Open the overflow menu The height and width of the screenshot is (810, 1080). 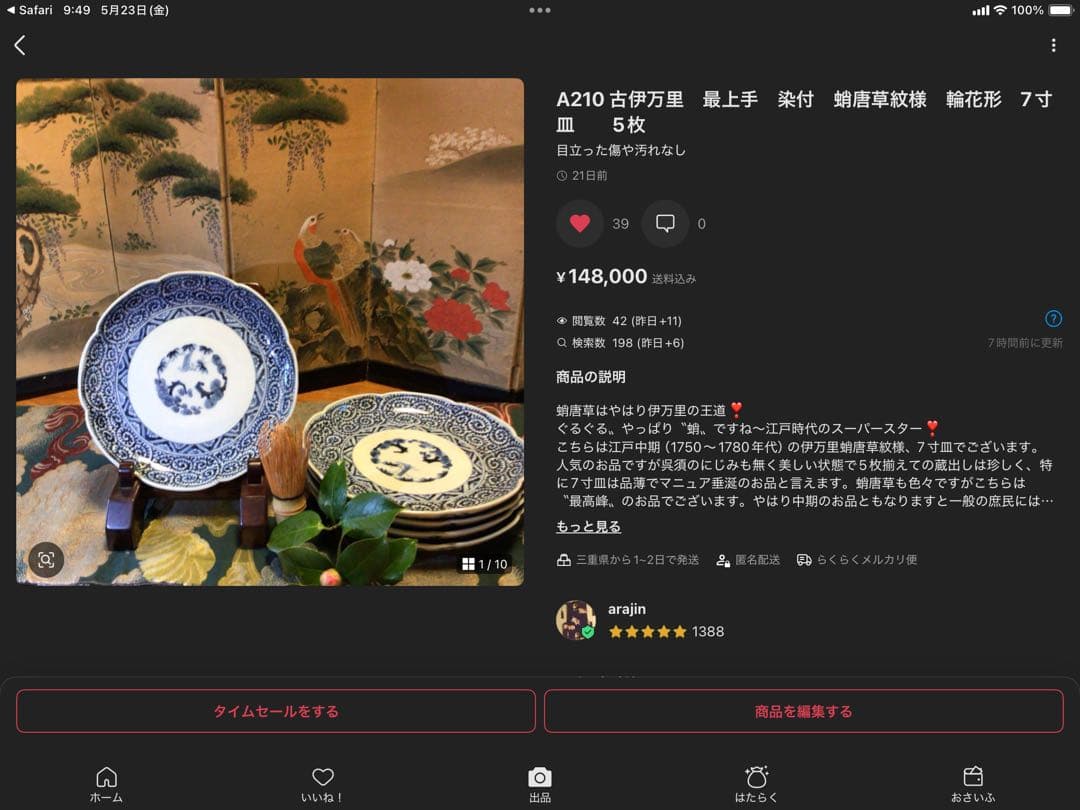click(x=1053, y=45)
